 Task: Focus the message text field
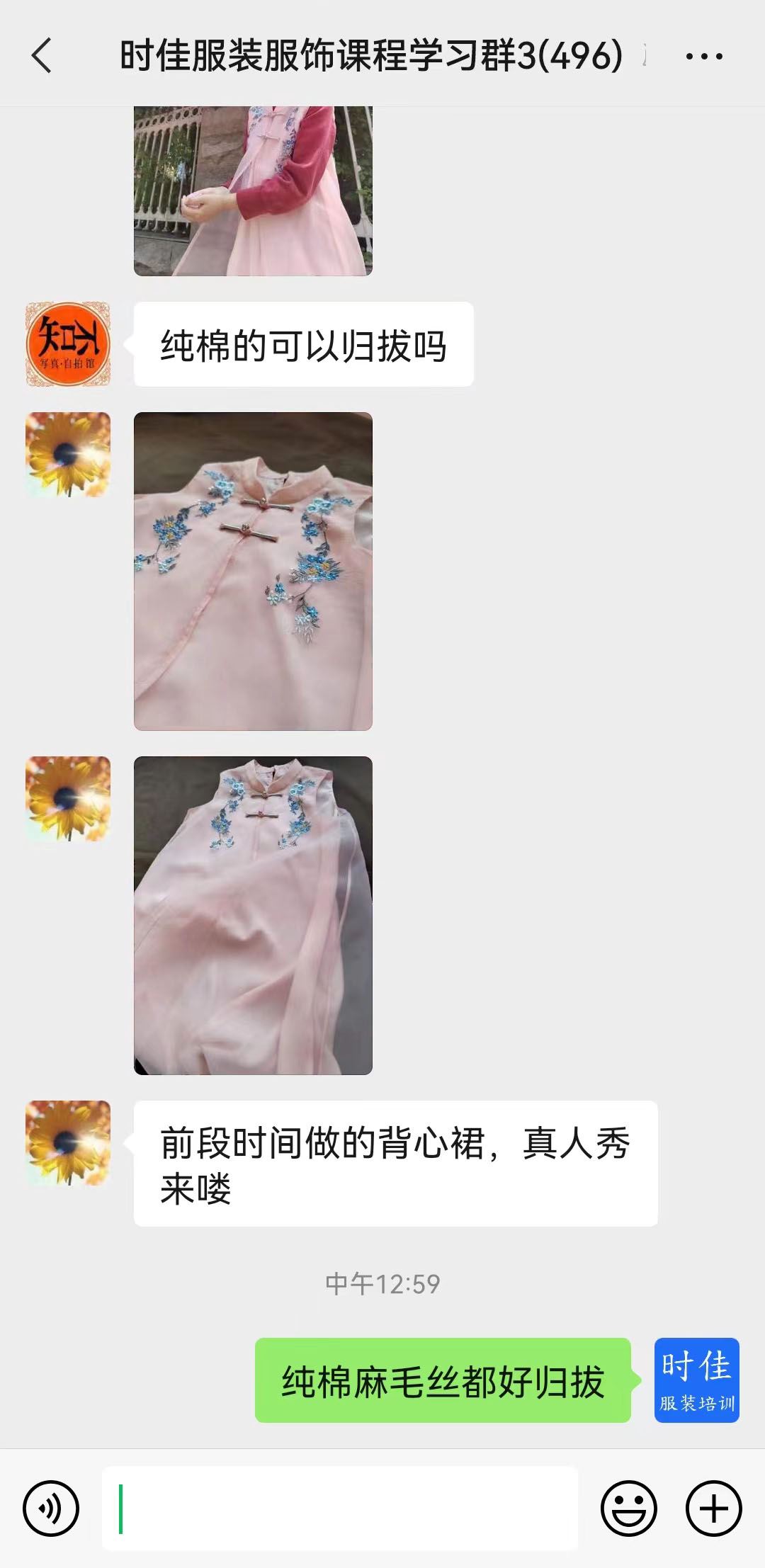click(x=340, y=1509)
